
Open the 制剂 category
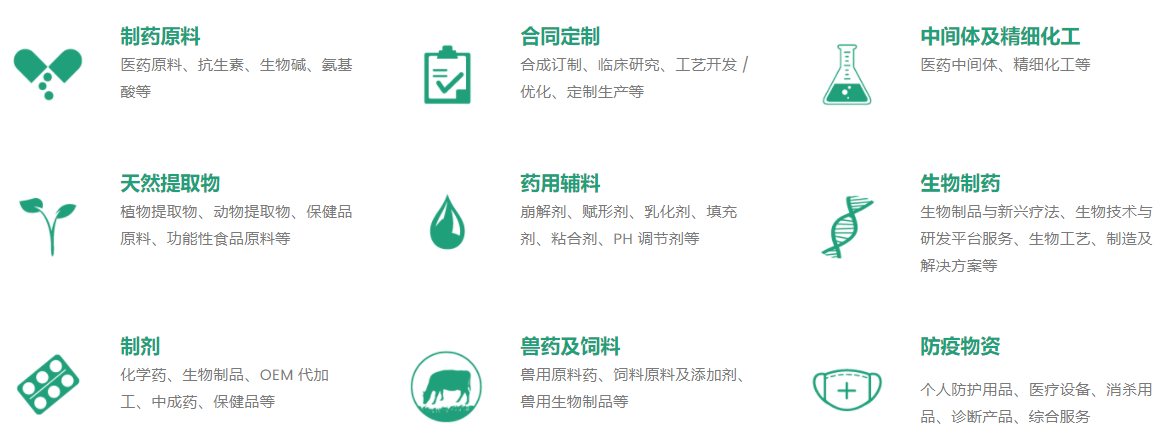click(140, 347)
